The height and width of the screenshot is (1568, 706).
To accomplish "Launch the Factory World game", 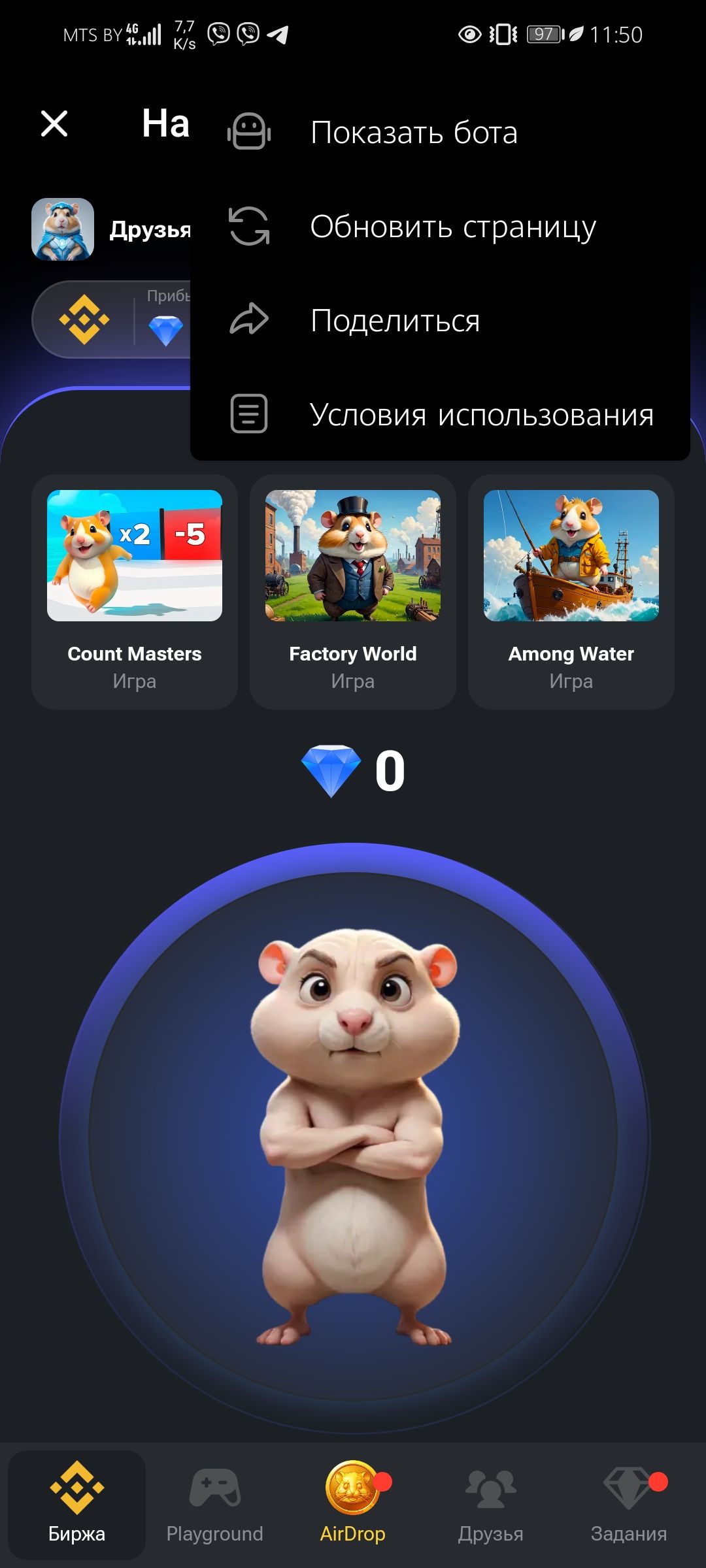I will point(353,592).
